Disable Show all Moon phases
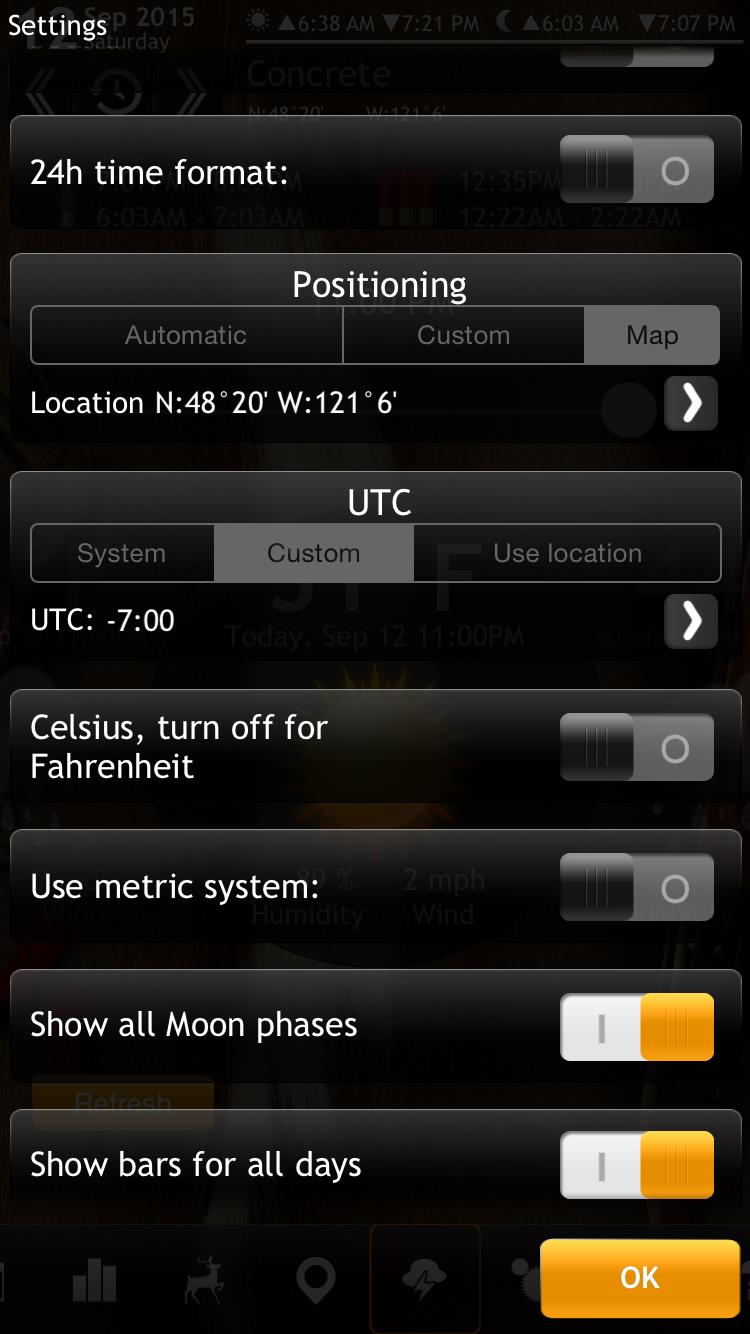This screenshot has width=750, height=1334. [636, 1027]
